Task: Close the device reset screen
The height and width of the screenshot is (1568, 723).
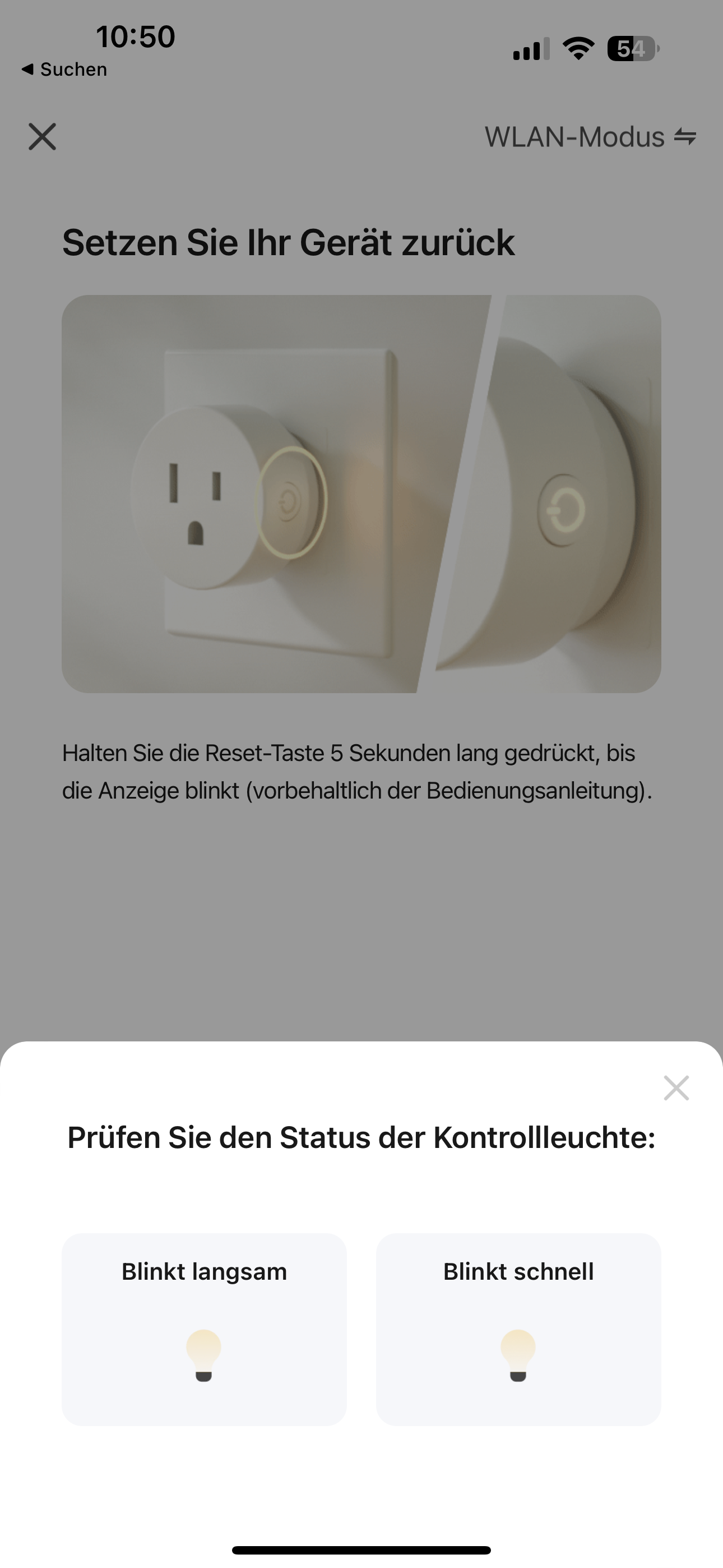Action: tap(42, 136)
